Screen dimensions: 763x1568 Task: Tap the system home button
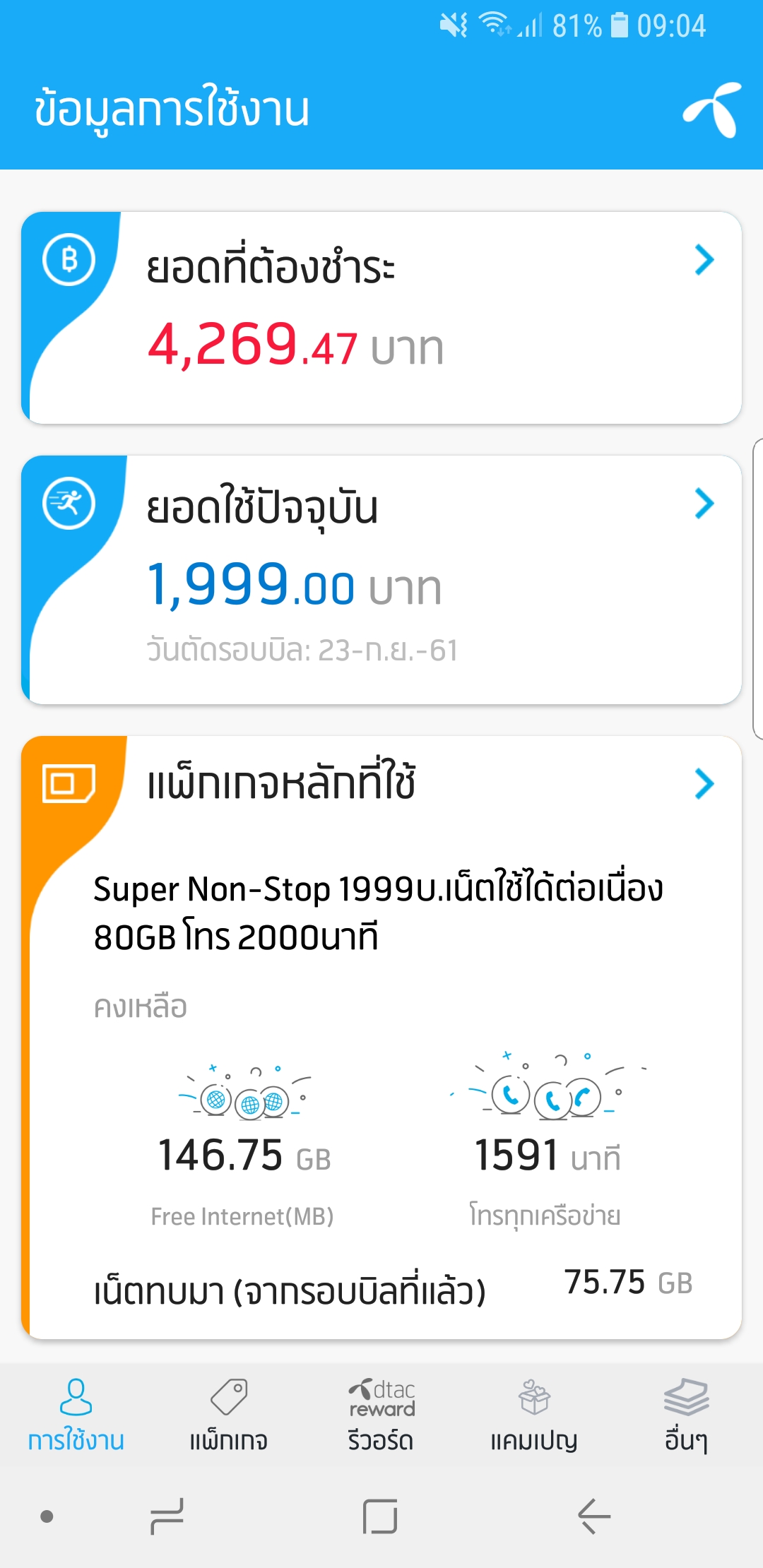point(380,1516)
